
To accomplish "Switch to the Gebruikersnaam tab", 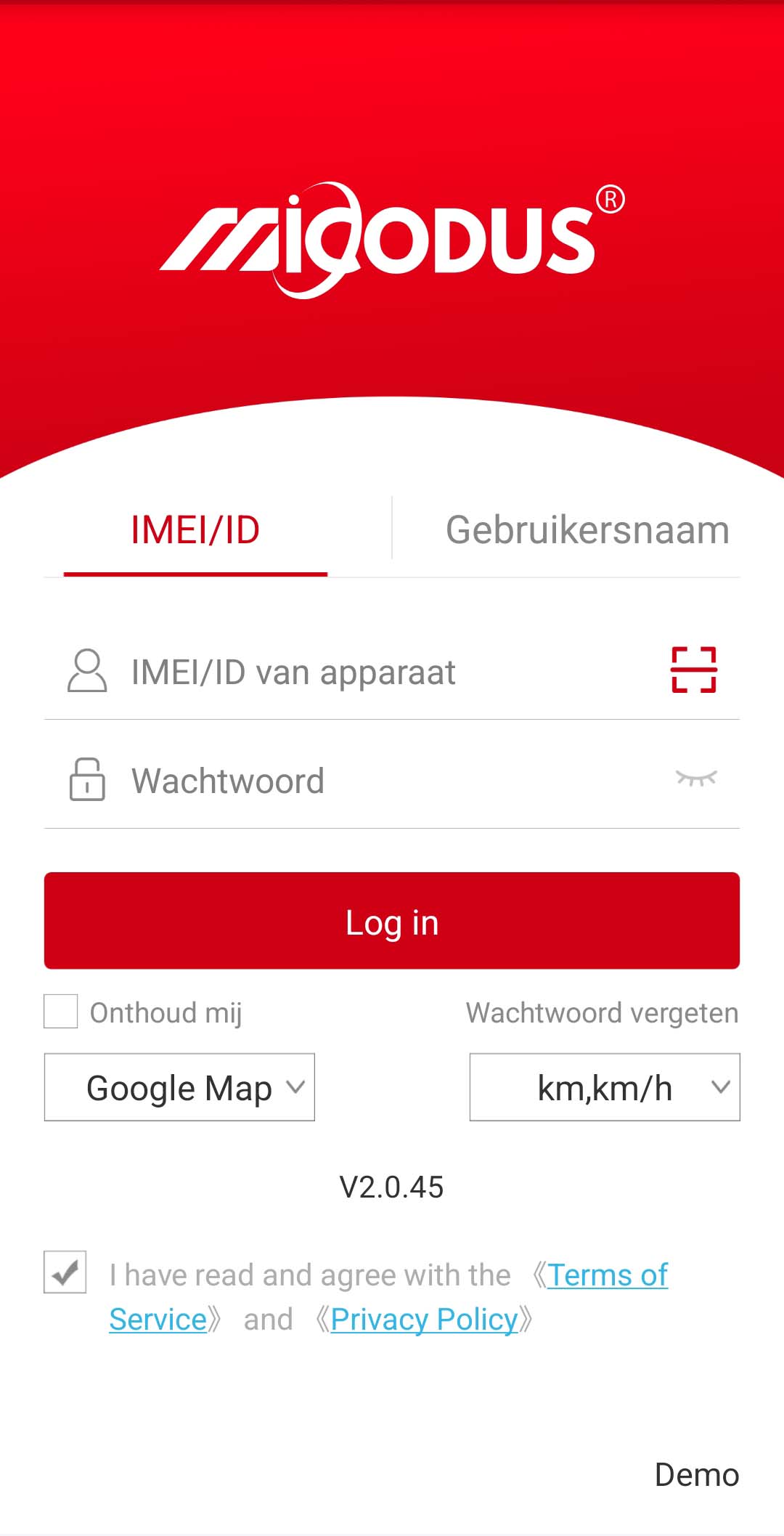I will click(587, 530).
